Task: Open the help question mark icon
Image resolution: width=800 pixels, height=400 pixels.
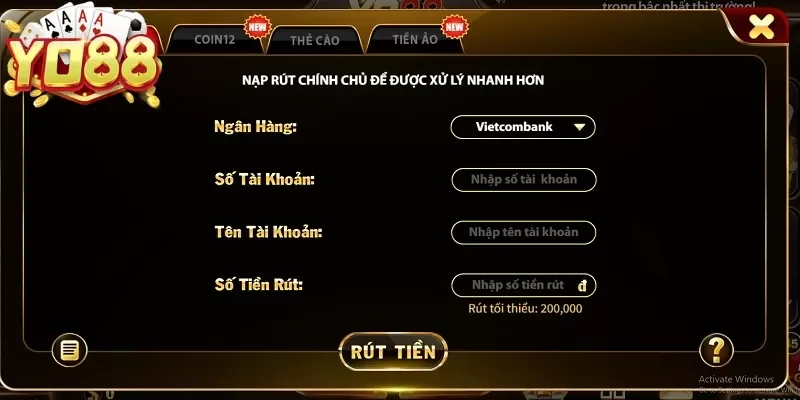Action: tap(715, 350)
